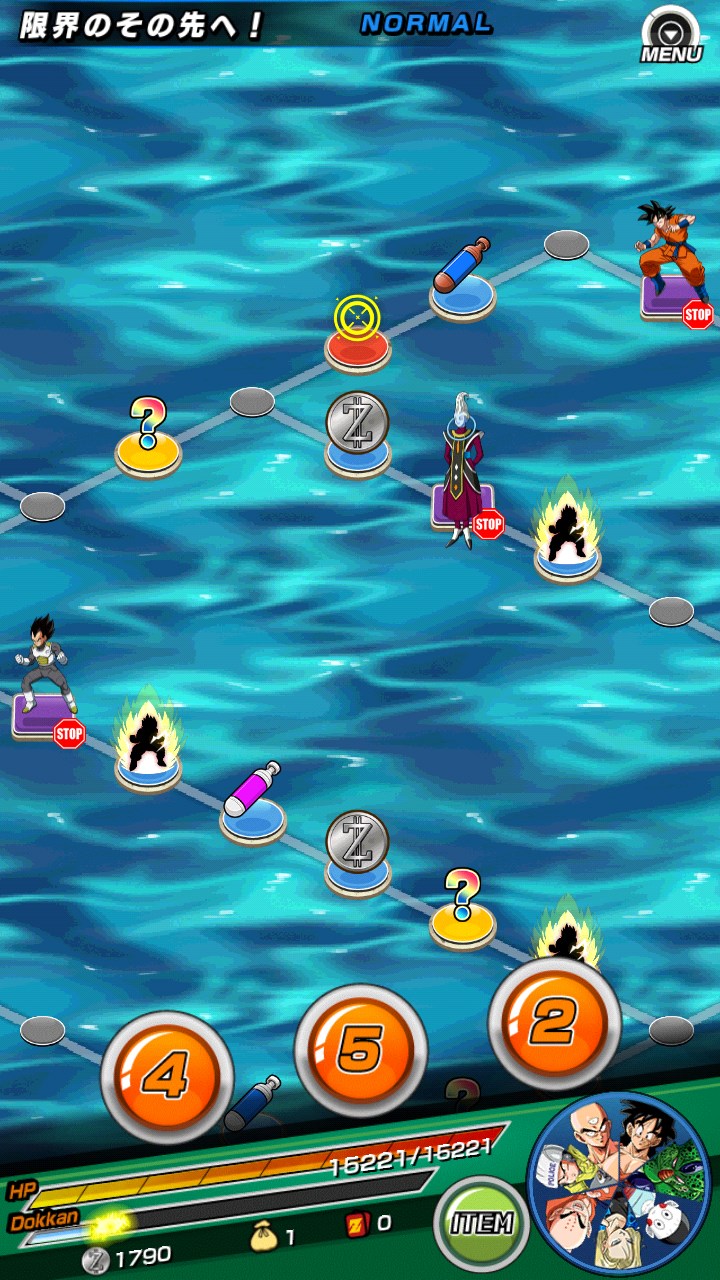Viewport: 720px width, 1280px height.
Task: Select the number 2 dice ball
Action: pos(554,1024)
